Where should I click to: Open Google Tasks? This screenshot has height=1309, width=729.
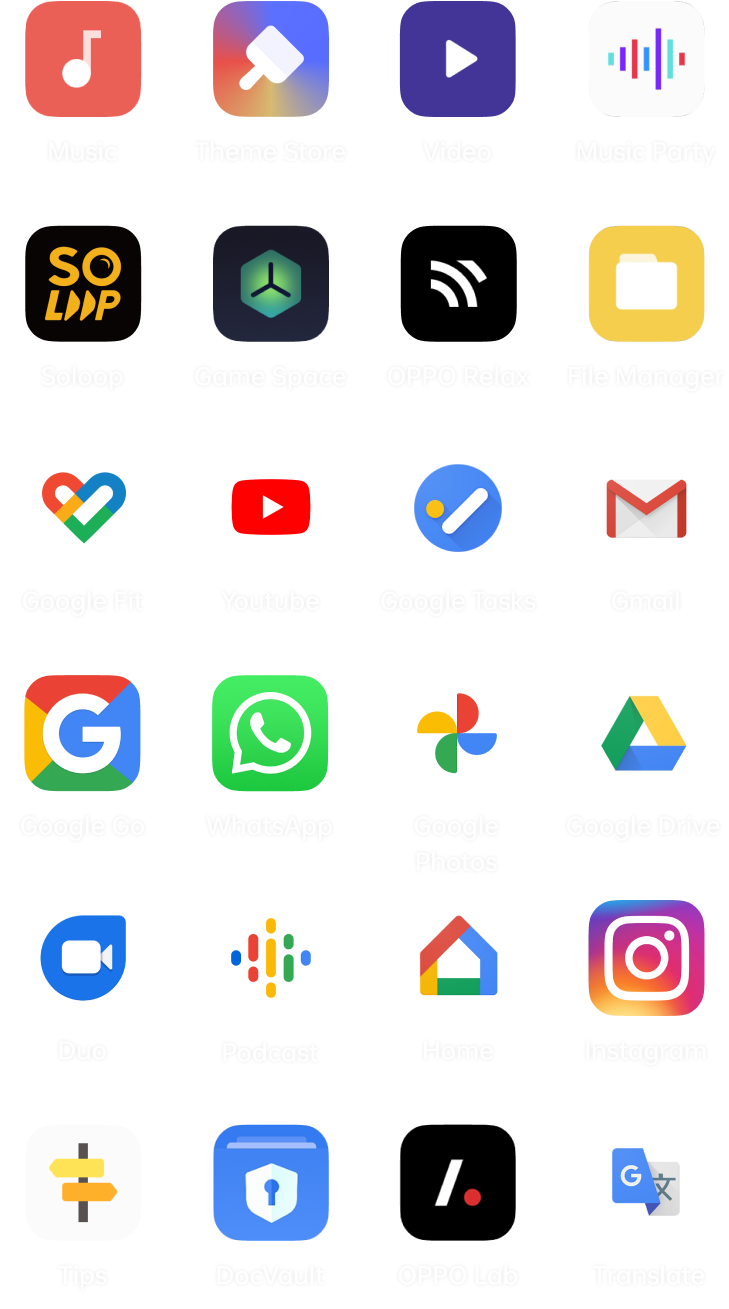coord(457,508)
